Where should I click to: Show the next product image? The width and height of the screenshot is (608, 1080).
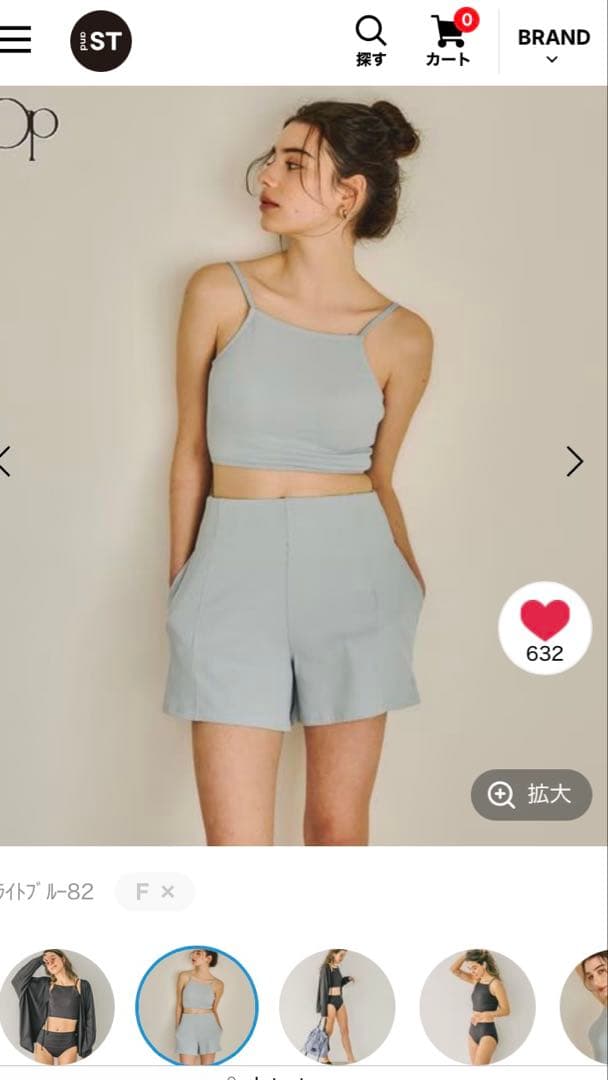point(574,461)
